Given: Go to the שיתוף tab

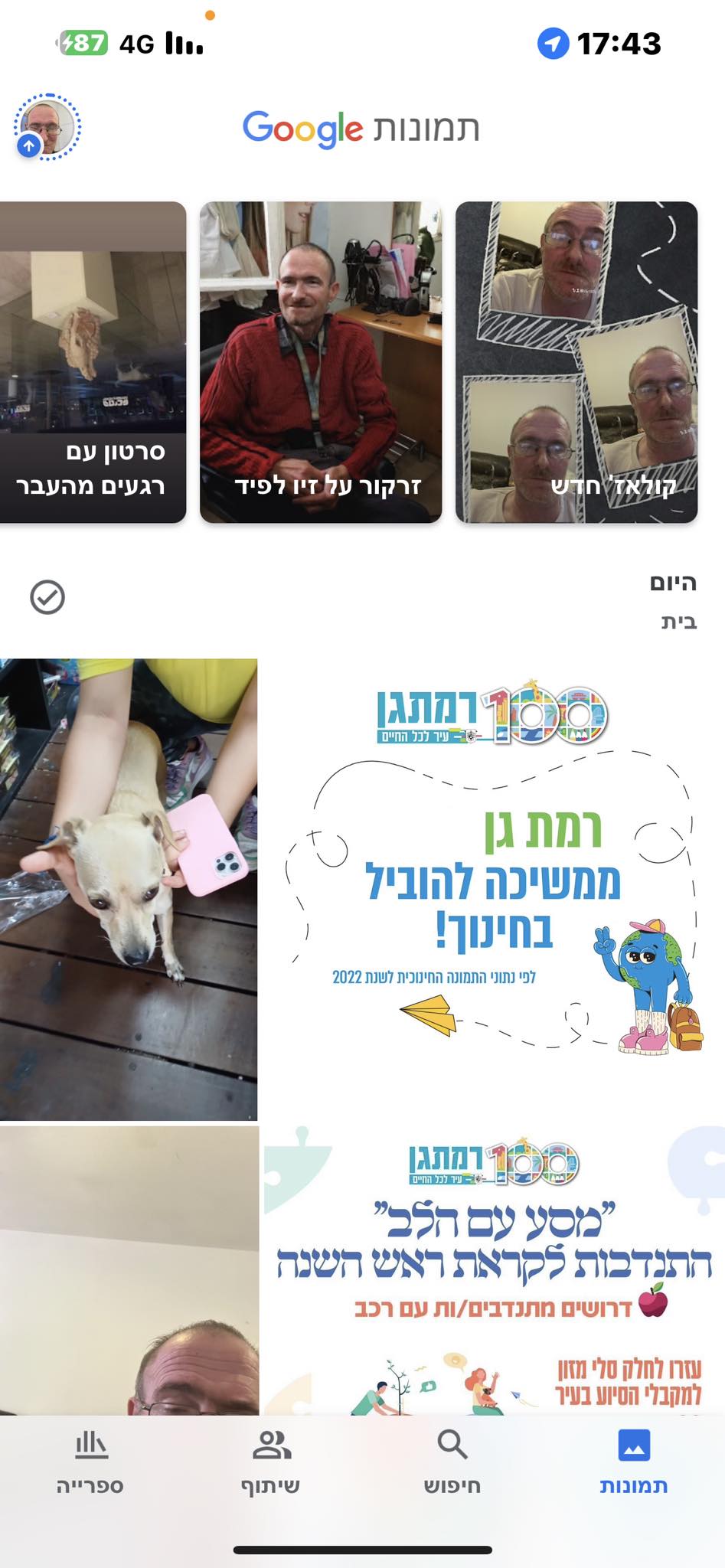Looking at the screenshot, I should [271, 1462].
